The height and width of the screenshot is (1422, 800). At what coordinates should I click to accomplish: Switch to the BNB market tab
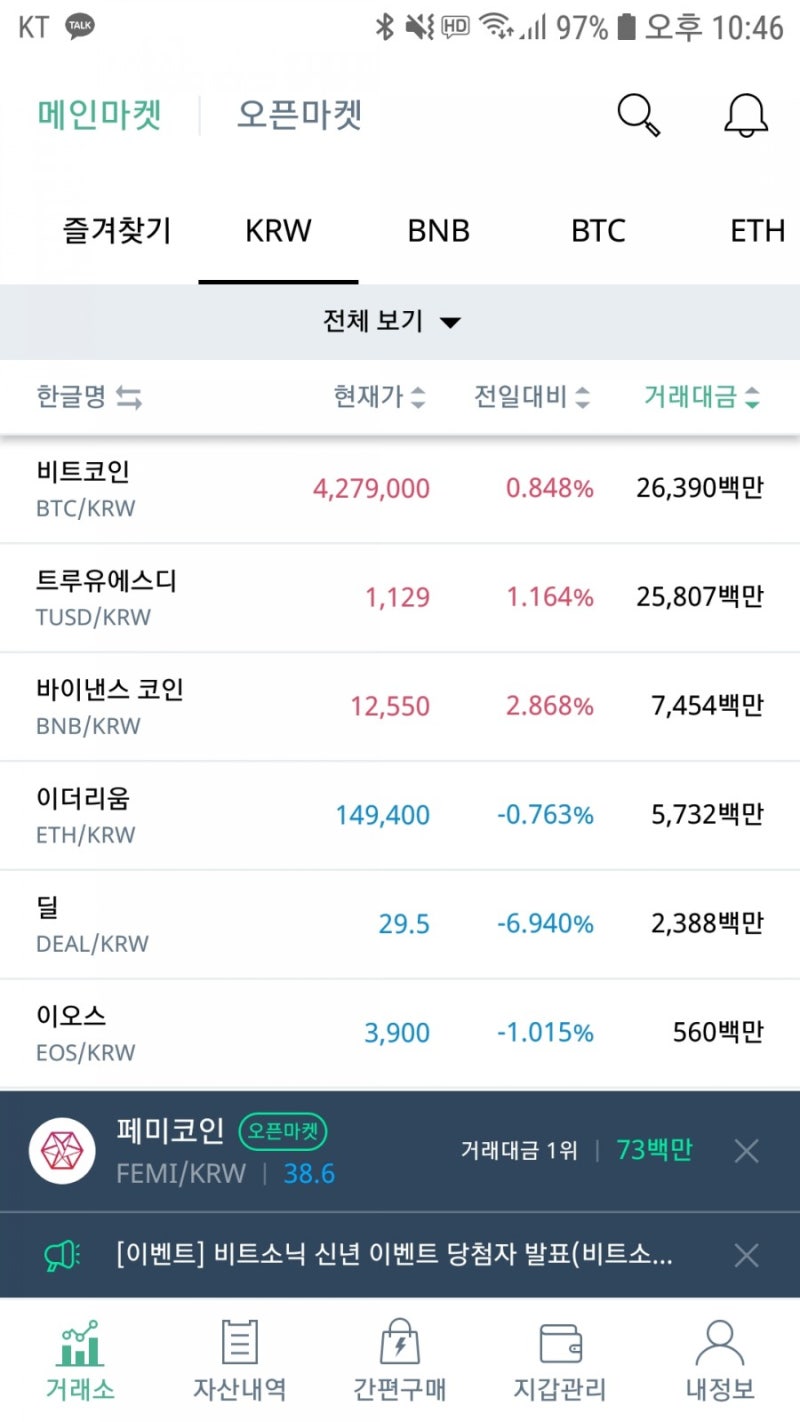tap(437, 231)
